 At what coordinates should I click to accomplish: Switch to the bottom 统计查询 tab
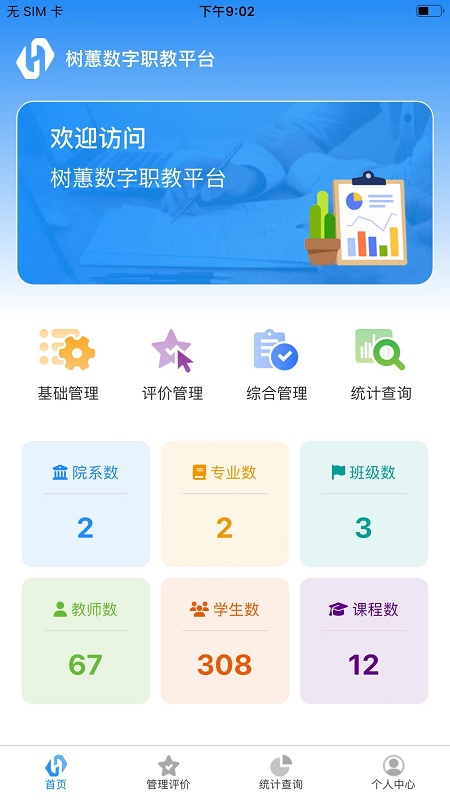(x=281, y=772)
